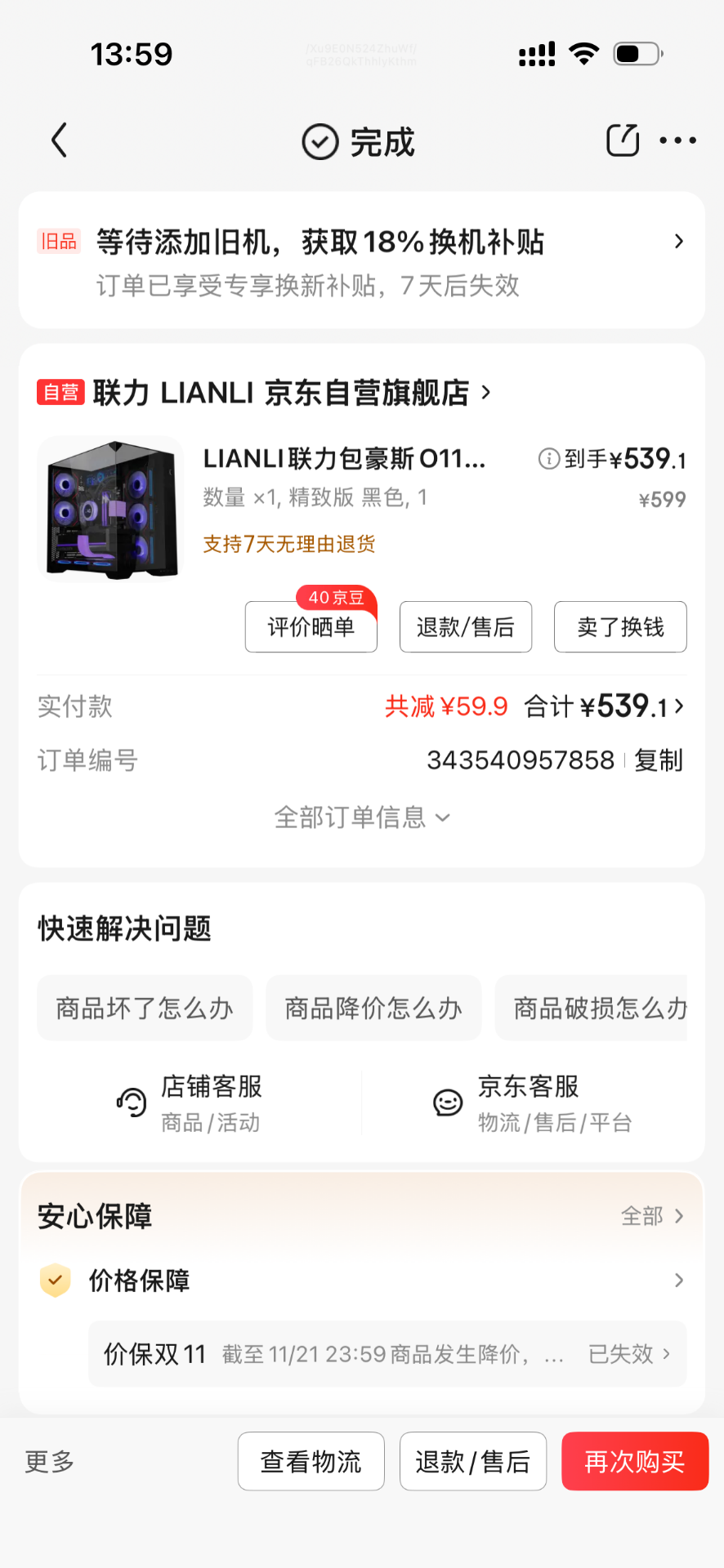The width and height of the screenshot is (724, 1568).
Task: Select 卖了换钱 to resell the item
Action: (620, 627)
